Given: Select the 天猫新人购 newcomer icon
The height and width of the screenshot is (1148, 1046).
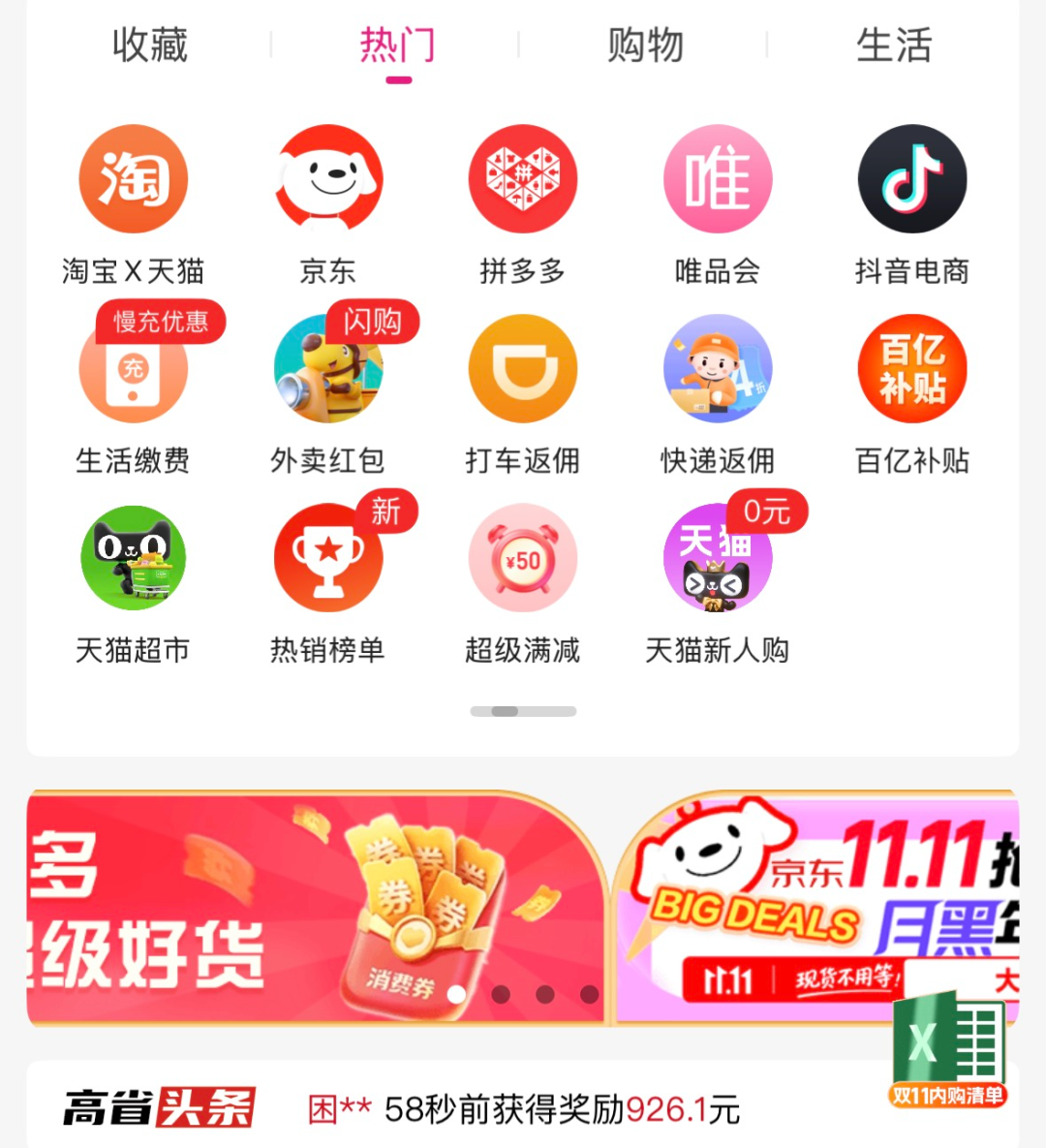Looking at the screenshot, I should pos(717,558).
